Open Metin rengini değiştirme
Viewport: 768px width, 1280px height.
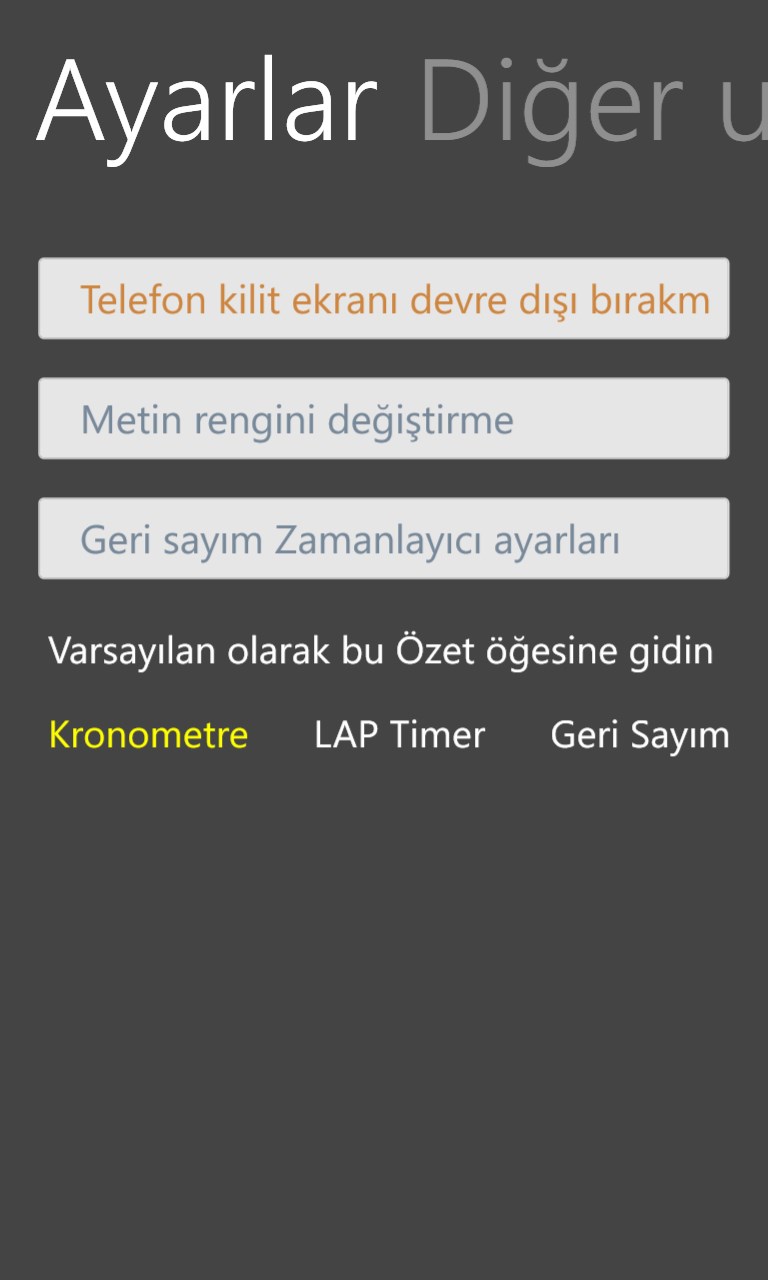pos(384,419)
